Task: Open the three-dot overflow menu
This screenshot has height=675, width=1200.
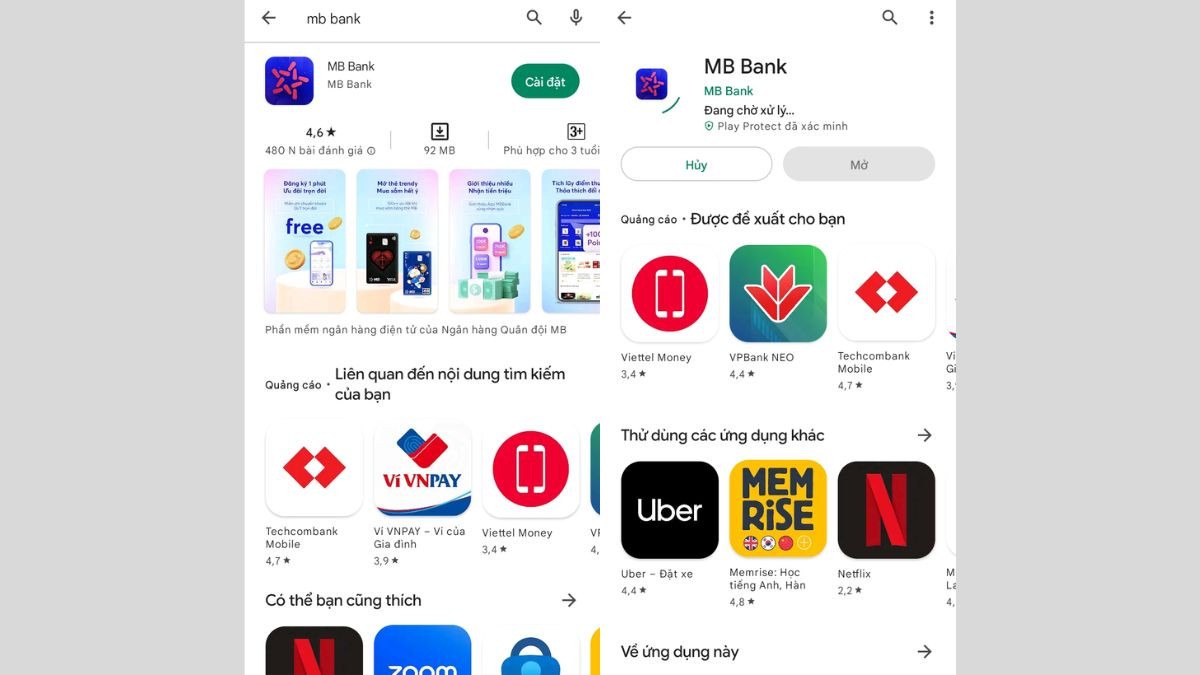Action: (x=931, y=18)
